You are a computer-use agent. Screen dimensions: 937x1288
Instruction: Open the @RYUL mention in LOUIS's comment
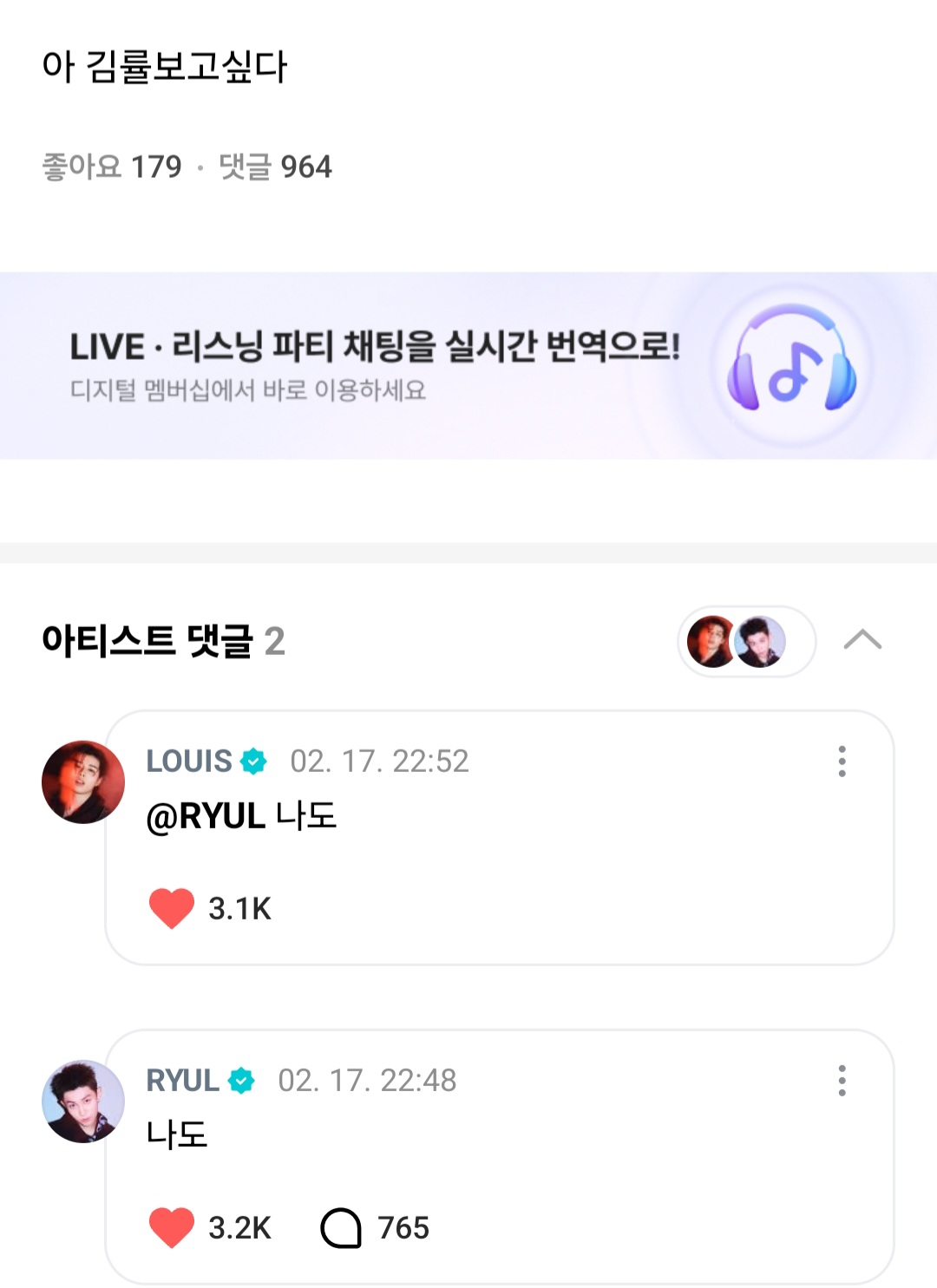pos(206,816)
